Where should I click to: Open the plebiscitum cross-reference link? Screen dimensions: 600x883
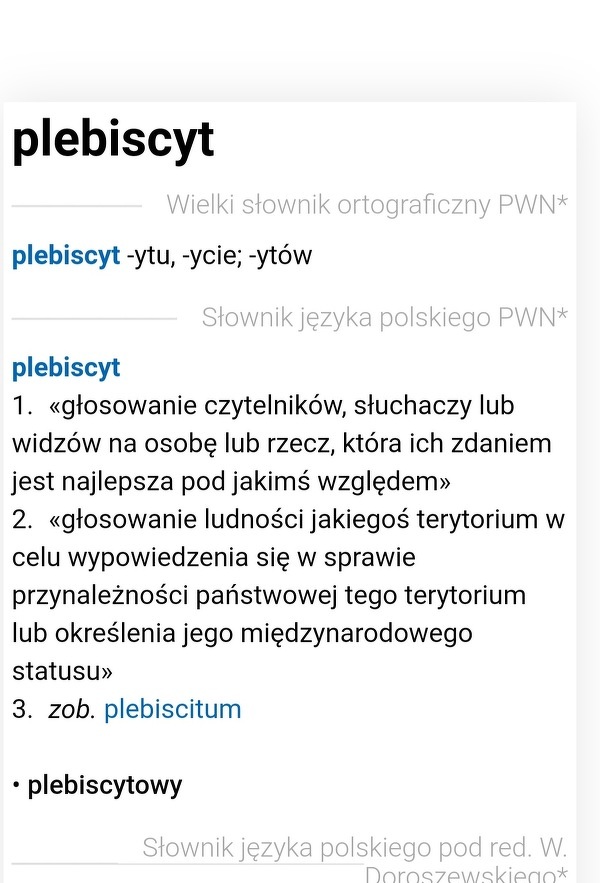[172, 710]
